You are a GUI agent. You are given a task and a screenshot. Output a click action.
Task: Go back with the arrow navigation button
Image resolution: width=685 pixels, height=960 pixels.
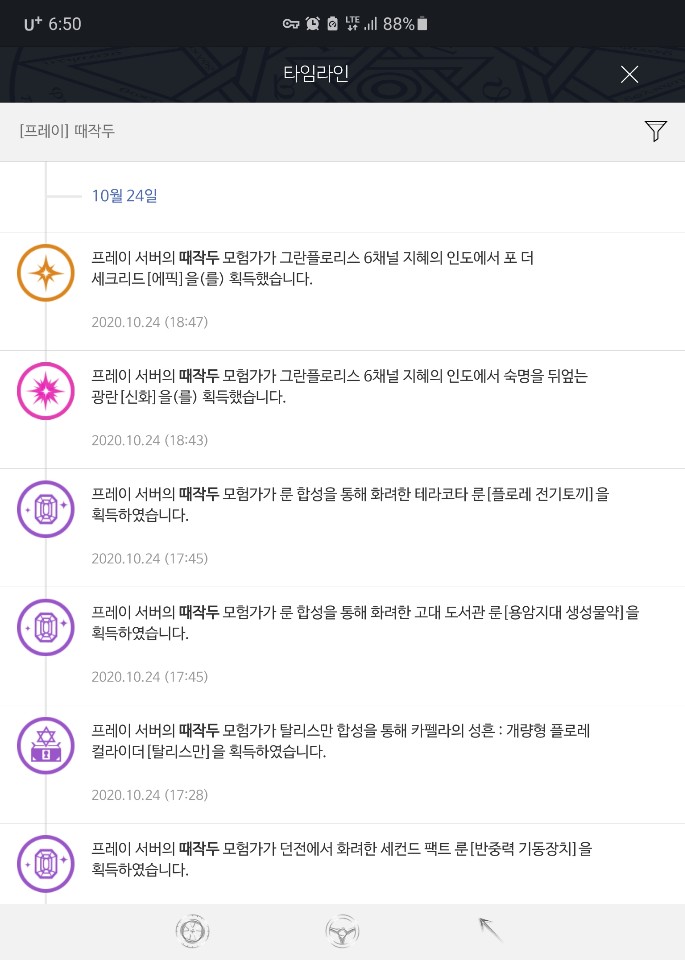(490, 930)
